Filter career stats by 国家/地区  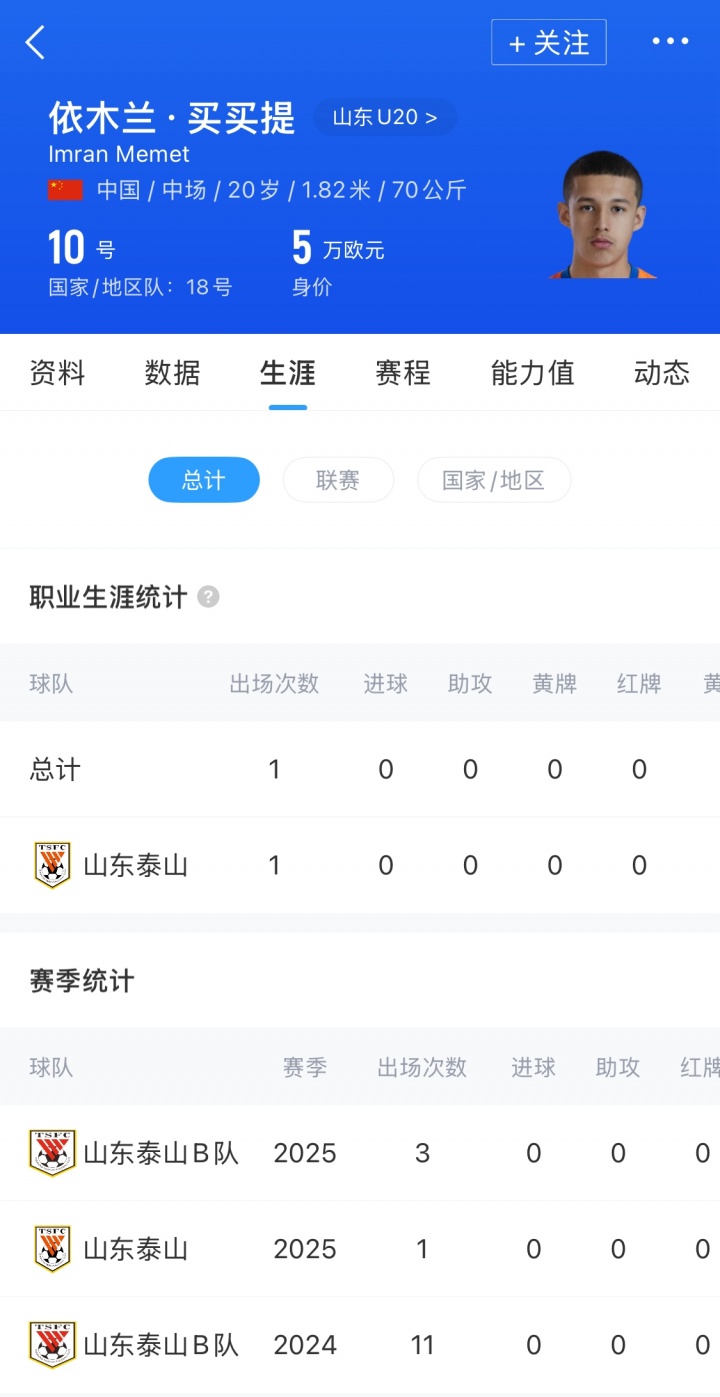tap(494, 480)
